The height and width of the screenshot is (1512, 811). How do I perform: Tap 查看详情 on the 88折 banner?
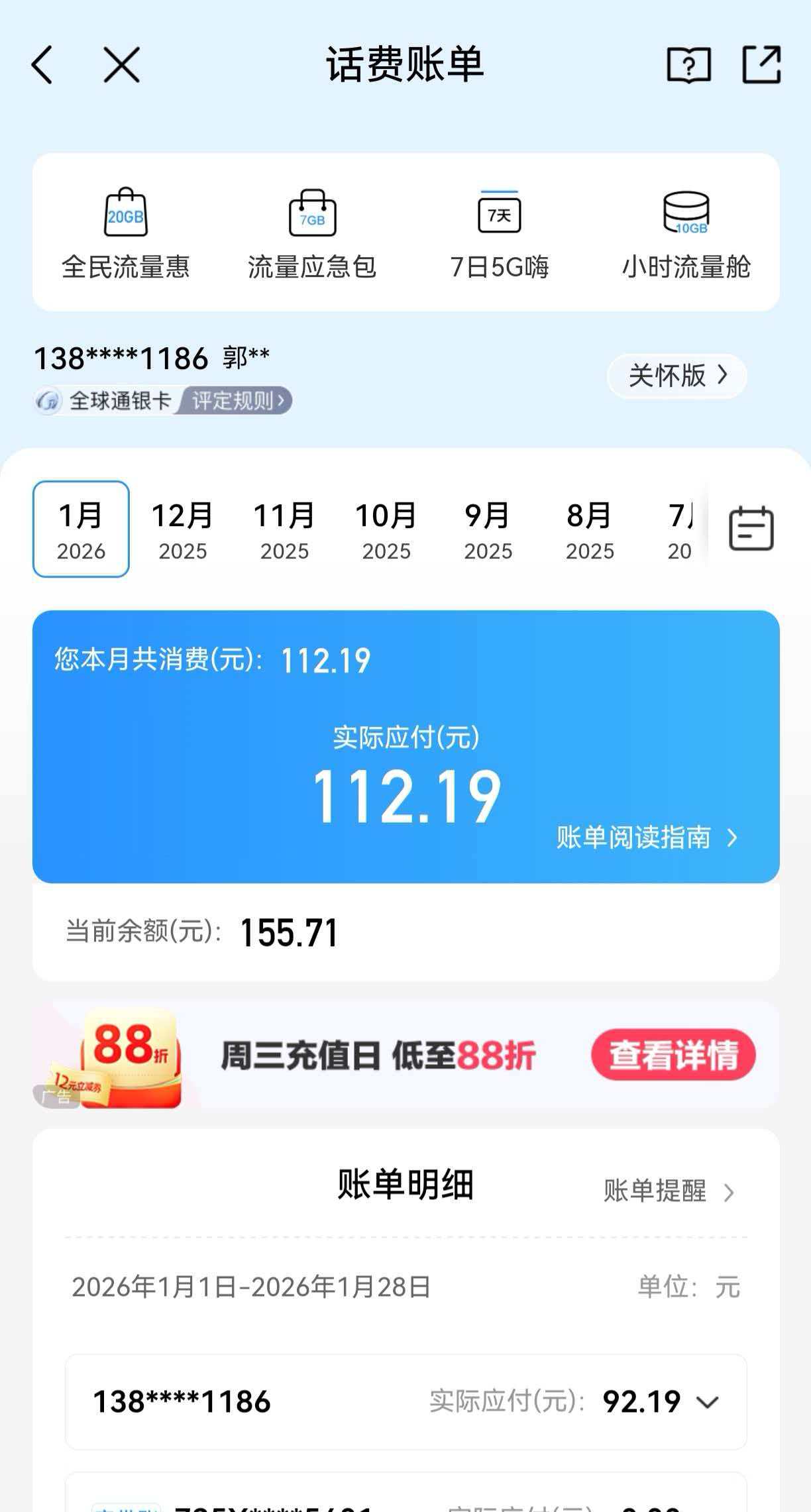(x=673, y=1054)
